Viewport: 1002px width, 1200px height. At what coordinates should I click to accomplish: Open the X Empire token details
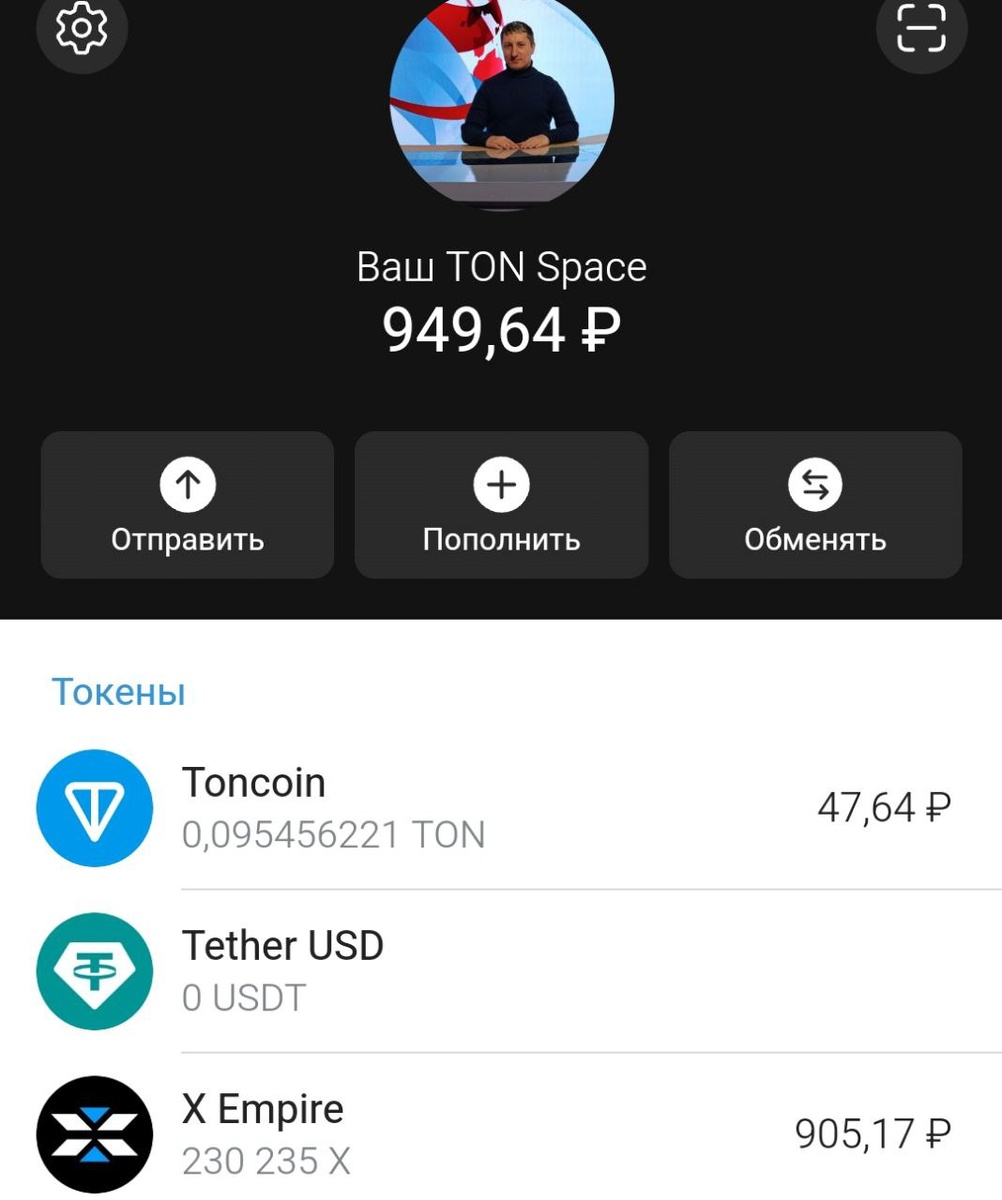pyautogui.click(x=500, y=1134)
